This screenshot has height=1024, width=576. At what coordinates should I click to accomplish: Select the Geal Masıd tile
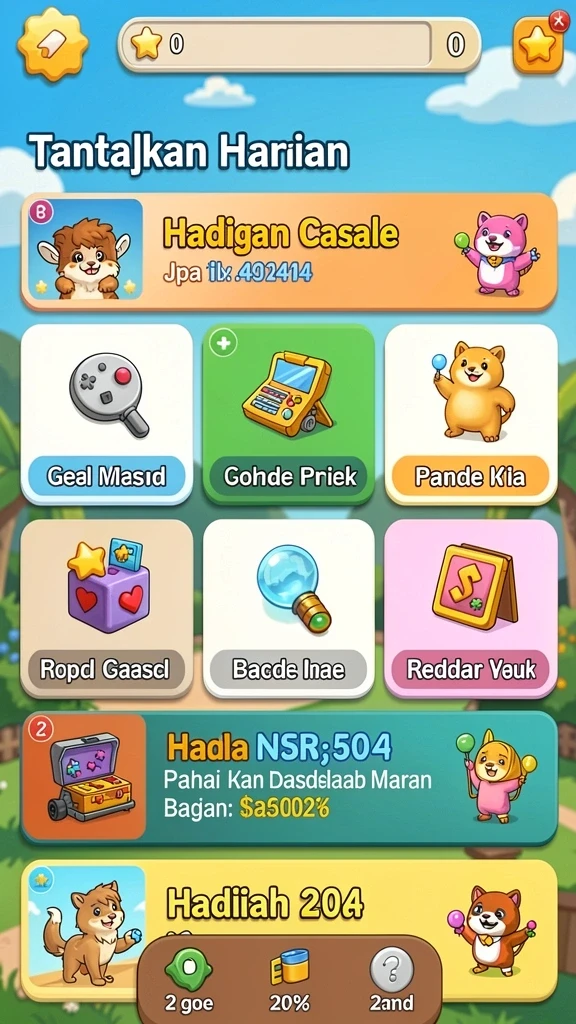click(x=107, y=415)
